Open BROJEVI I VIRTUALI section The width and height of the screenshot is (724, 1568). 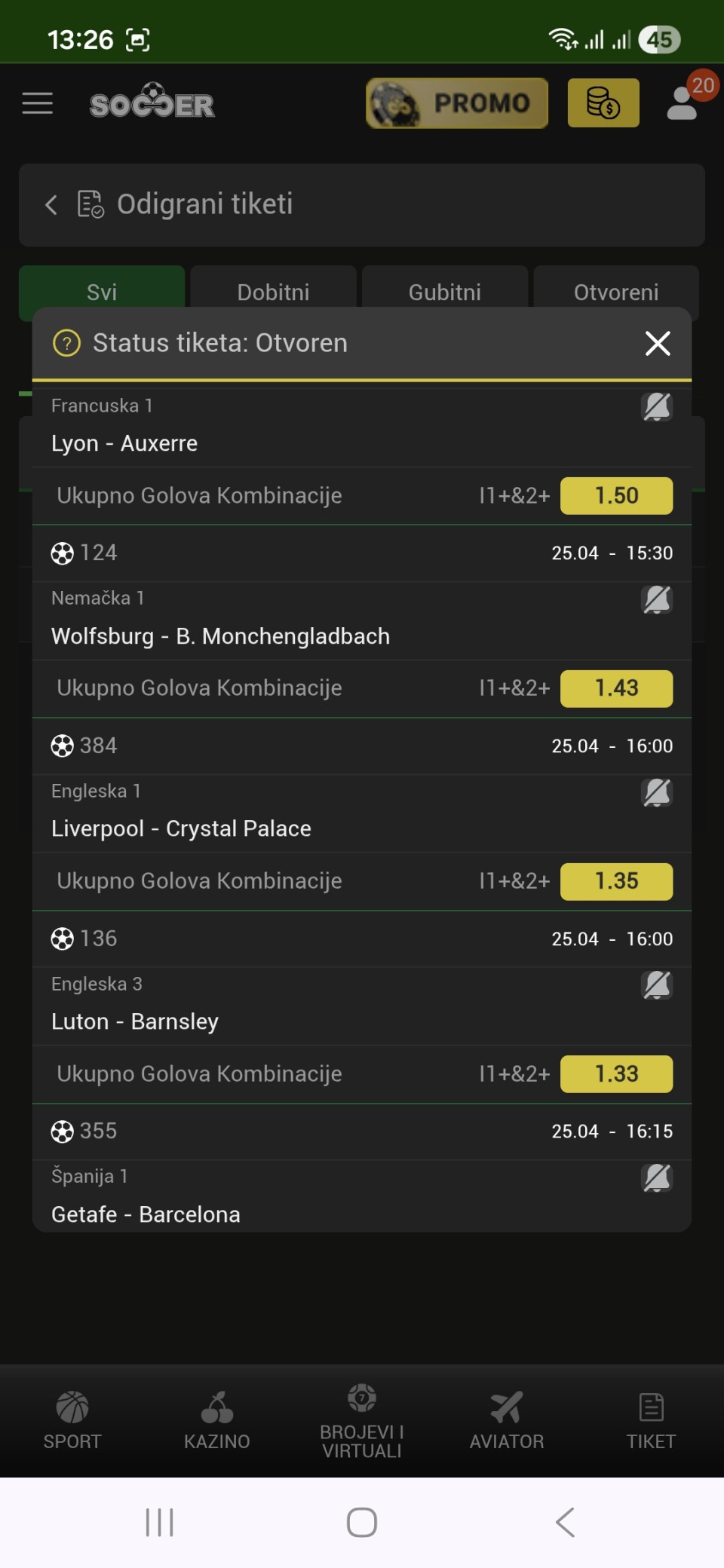(362, 1421)
